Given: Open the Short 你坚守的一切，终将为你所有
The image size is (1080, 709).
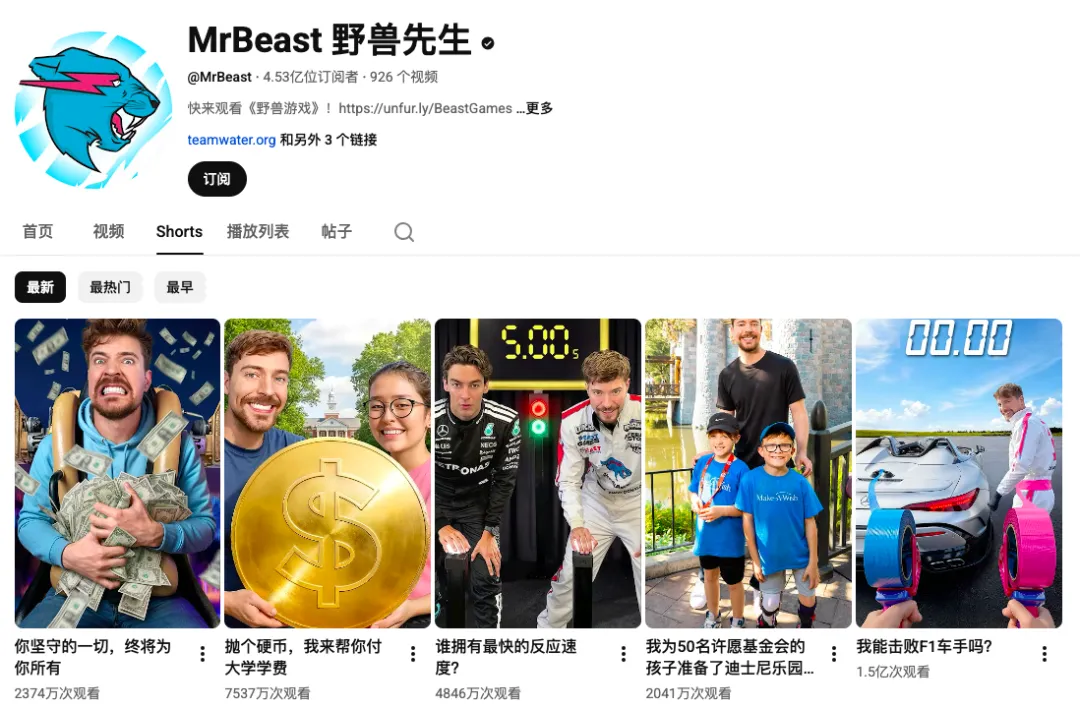Looking at the screenshot, I should point(117,473).
